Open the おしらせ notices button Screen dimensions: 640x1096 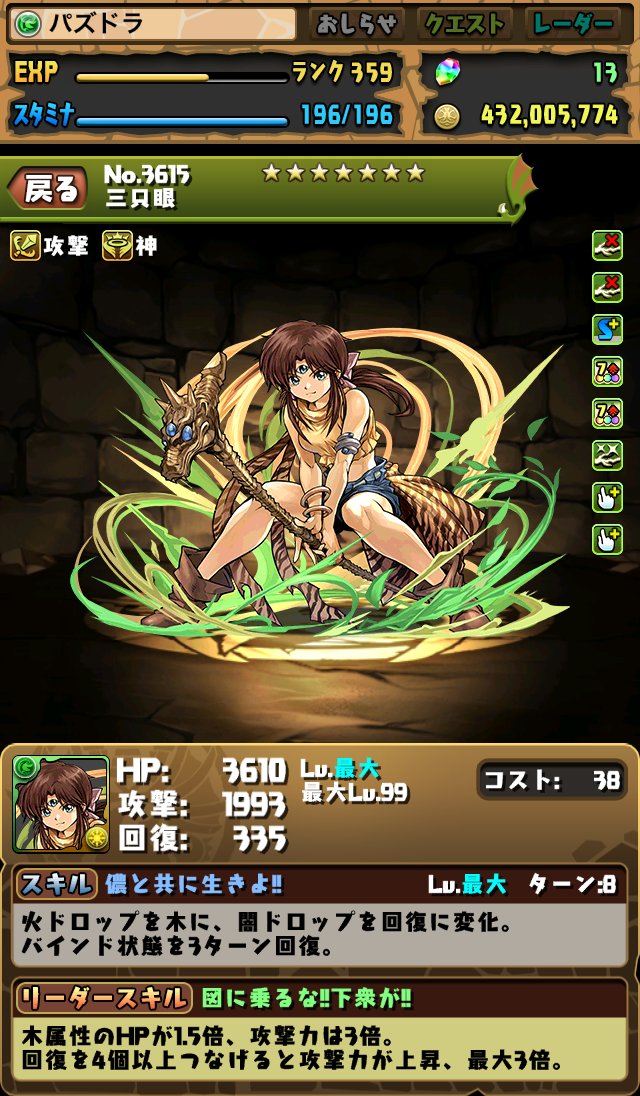(357, 24)
